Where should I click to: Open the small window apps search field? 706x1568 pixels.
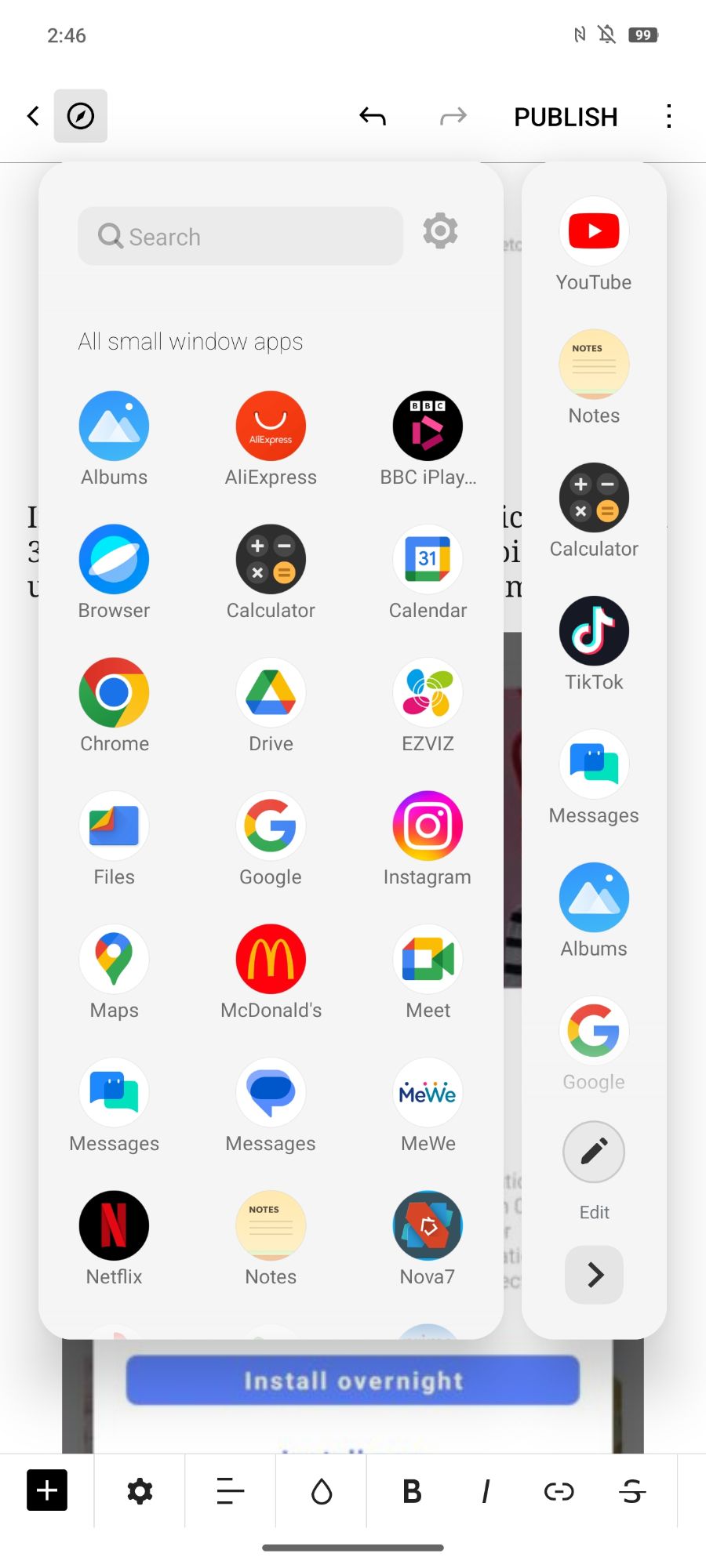coord(240,236)
